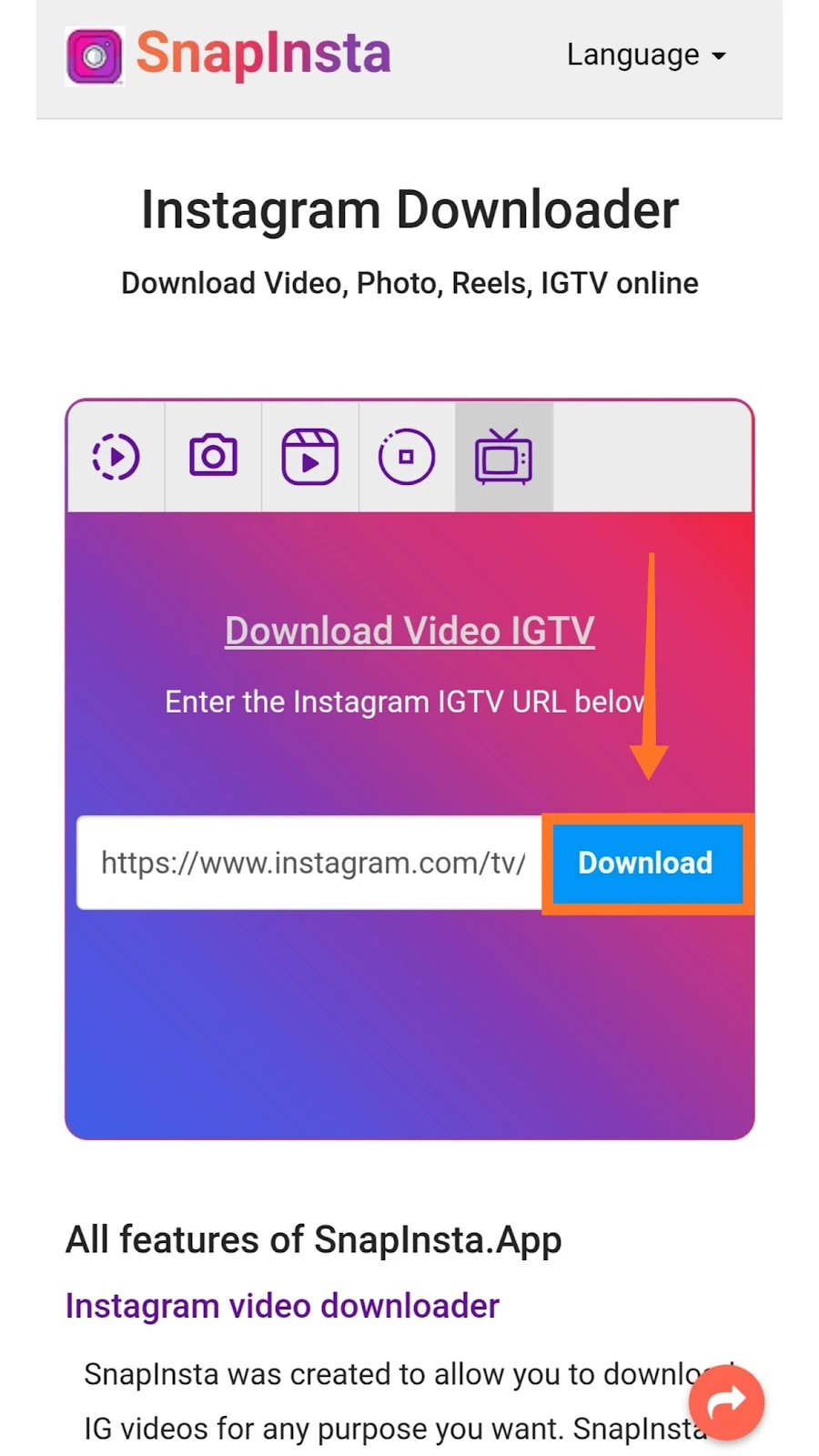Focus the Instagram IGTV URL field
This screenshot has width=819, height=1456.
pyautogui.click(x=309, y=863)
